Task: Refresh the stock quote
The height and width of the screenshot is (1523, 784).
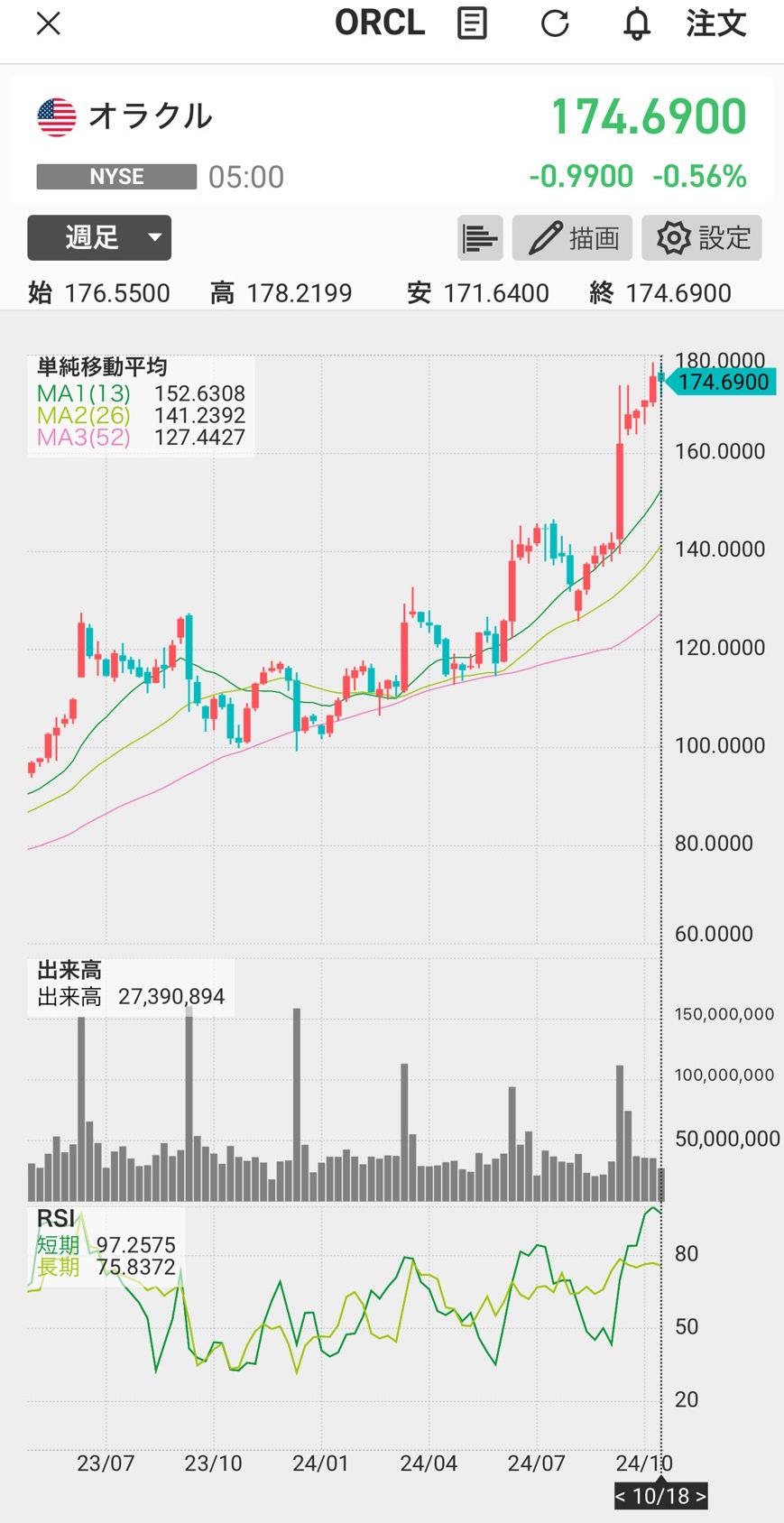Action: pos(555,23)
